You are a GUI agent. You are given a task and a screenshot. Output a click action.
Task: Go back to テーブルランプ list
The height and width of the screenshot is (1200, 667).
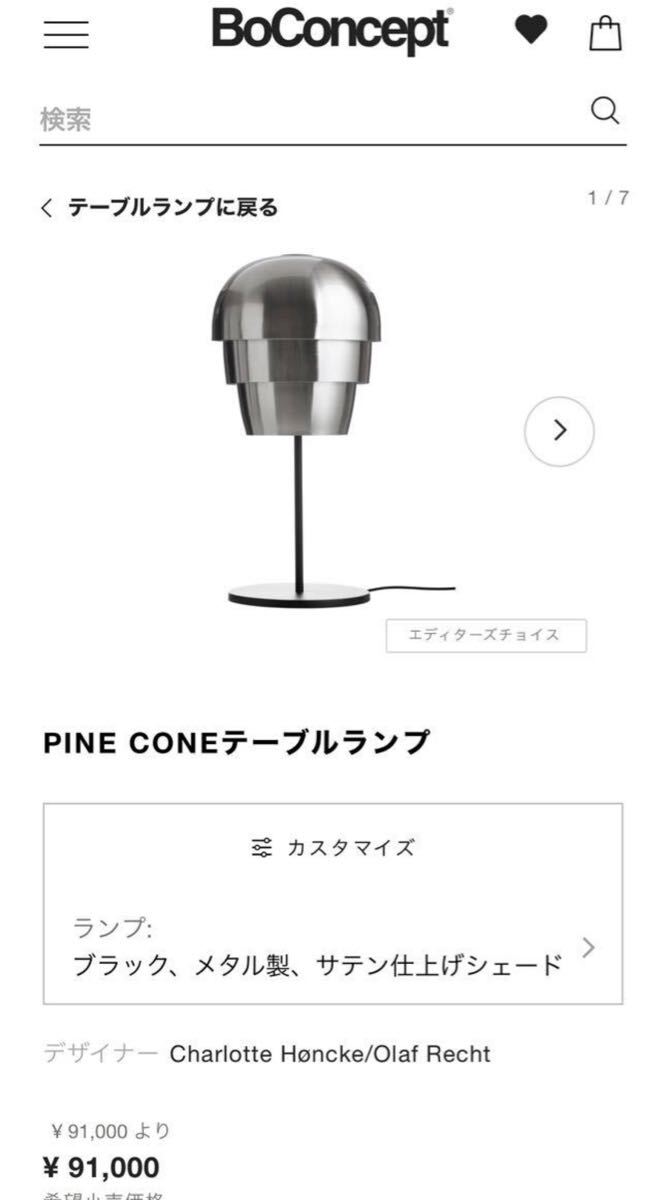(x=160, y=208)
